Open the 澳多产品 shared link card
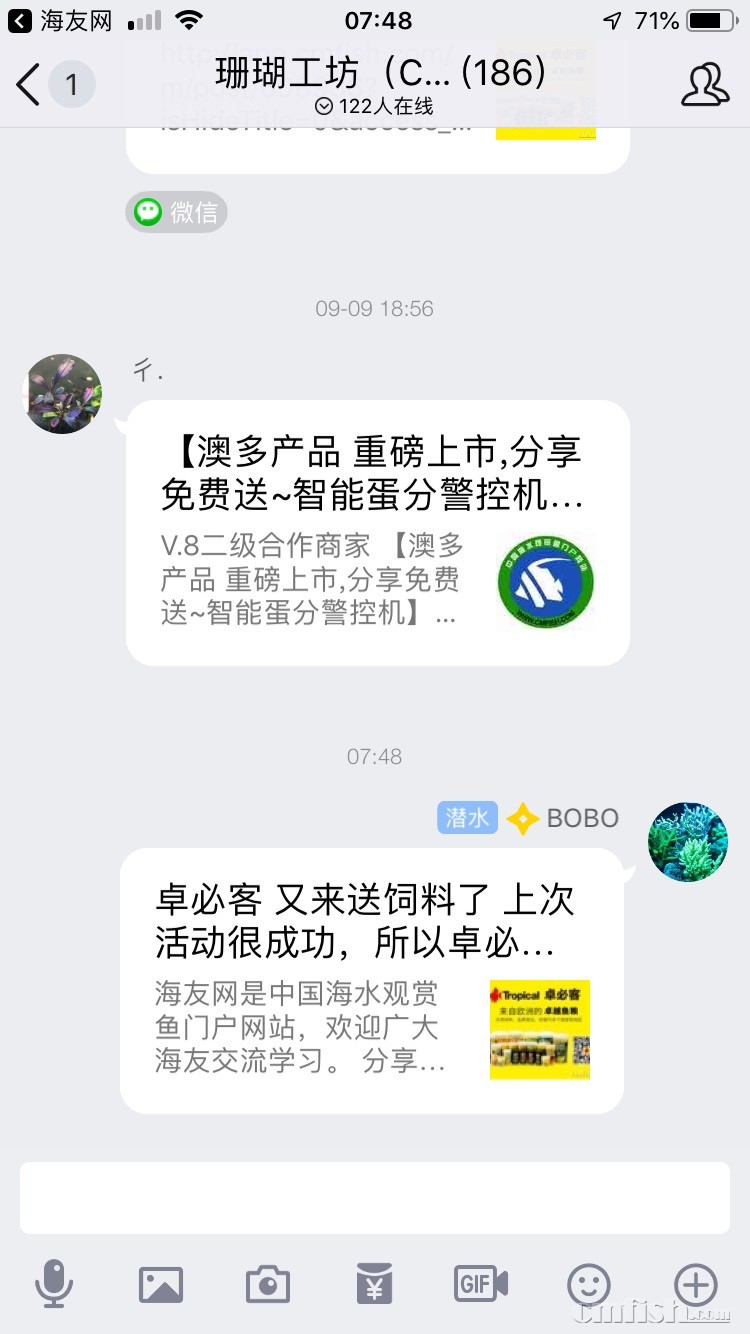The height and width of the screenshot is (1334, 750). pos(378,532)
